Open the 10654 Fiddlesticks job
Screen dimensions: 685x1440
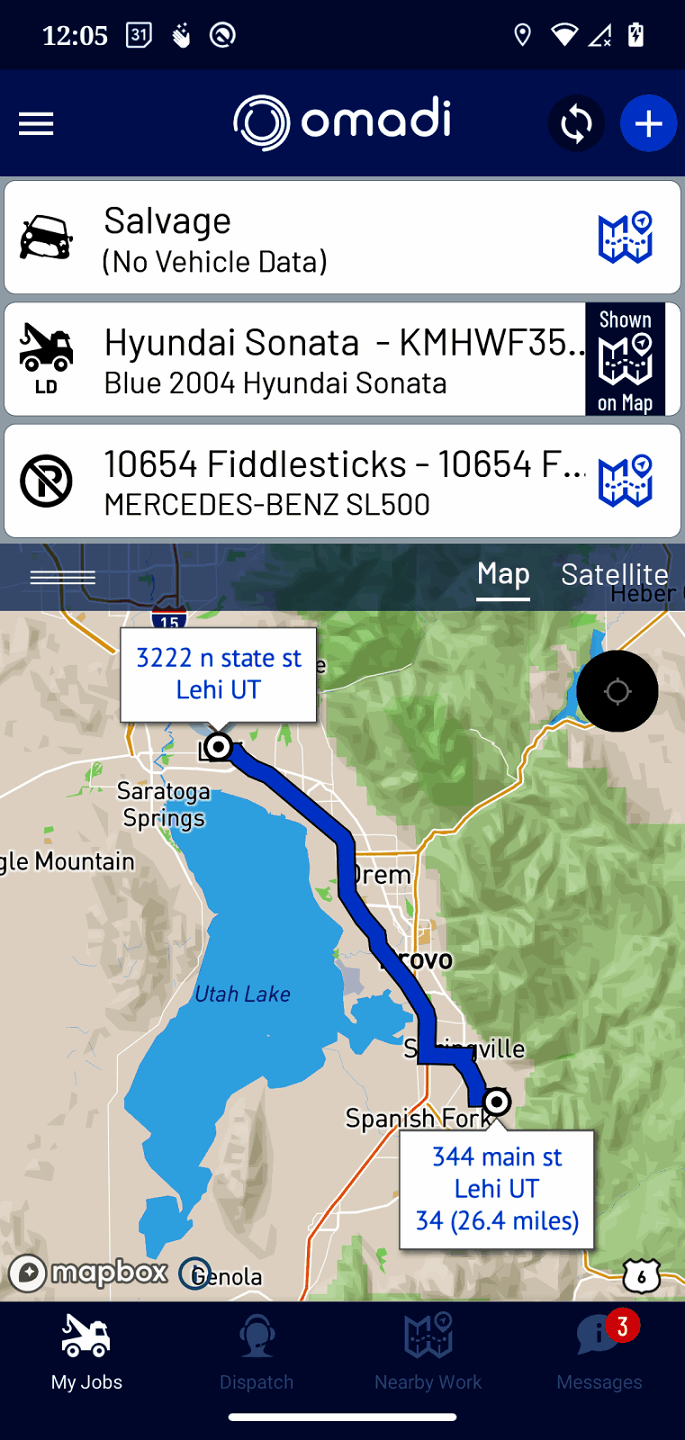click(300, 482)
